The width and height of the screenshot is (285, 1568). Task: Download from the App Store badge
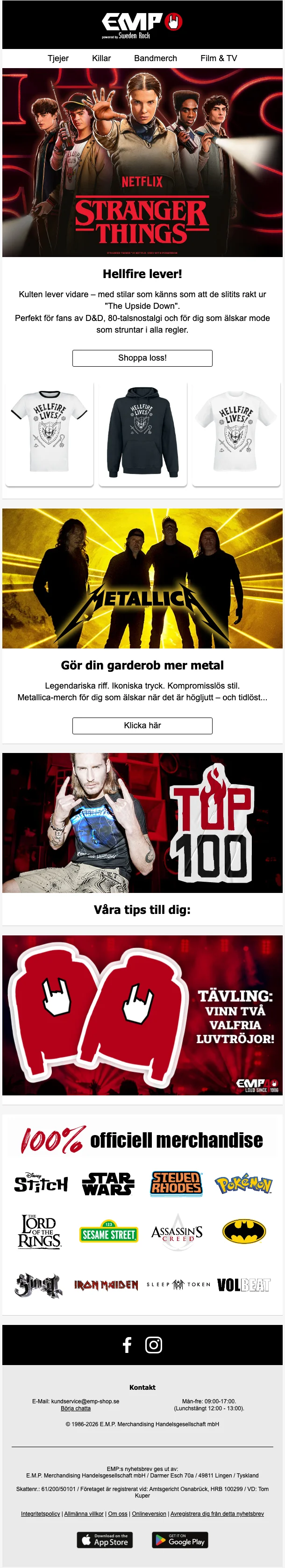(x=105, y=1540)
